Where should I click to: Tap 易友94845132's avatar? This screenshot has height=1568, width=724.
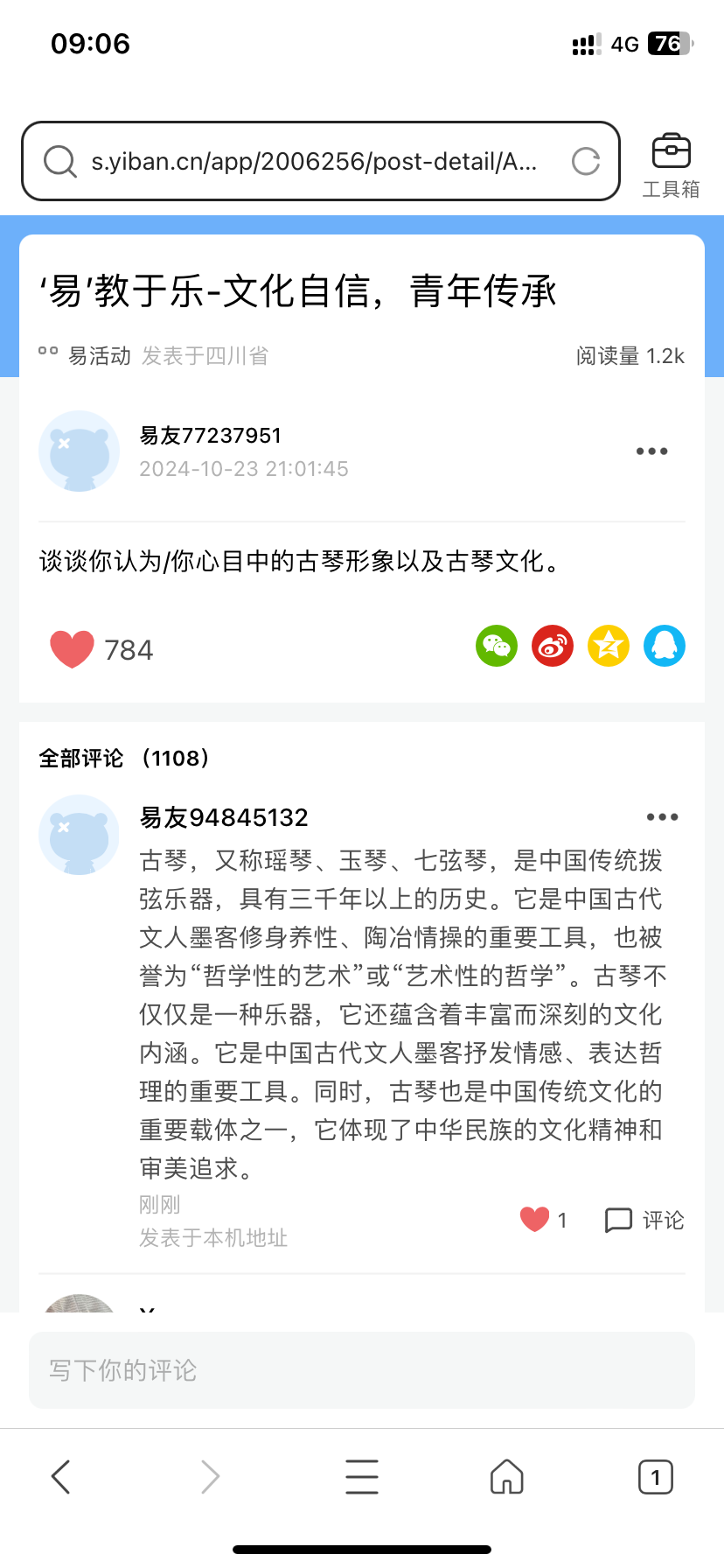point(79,835)
